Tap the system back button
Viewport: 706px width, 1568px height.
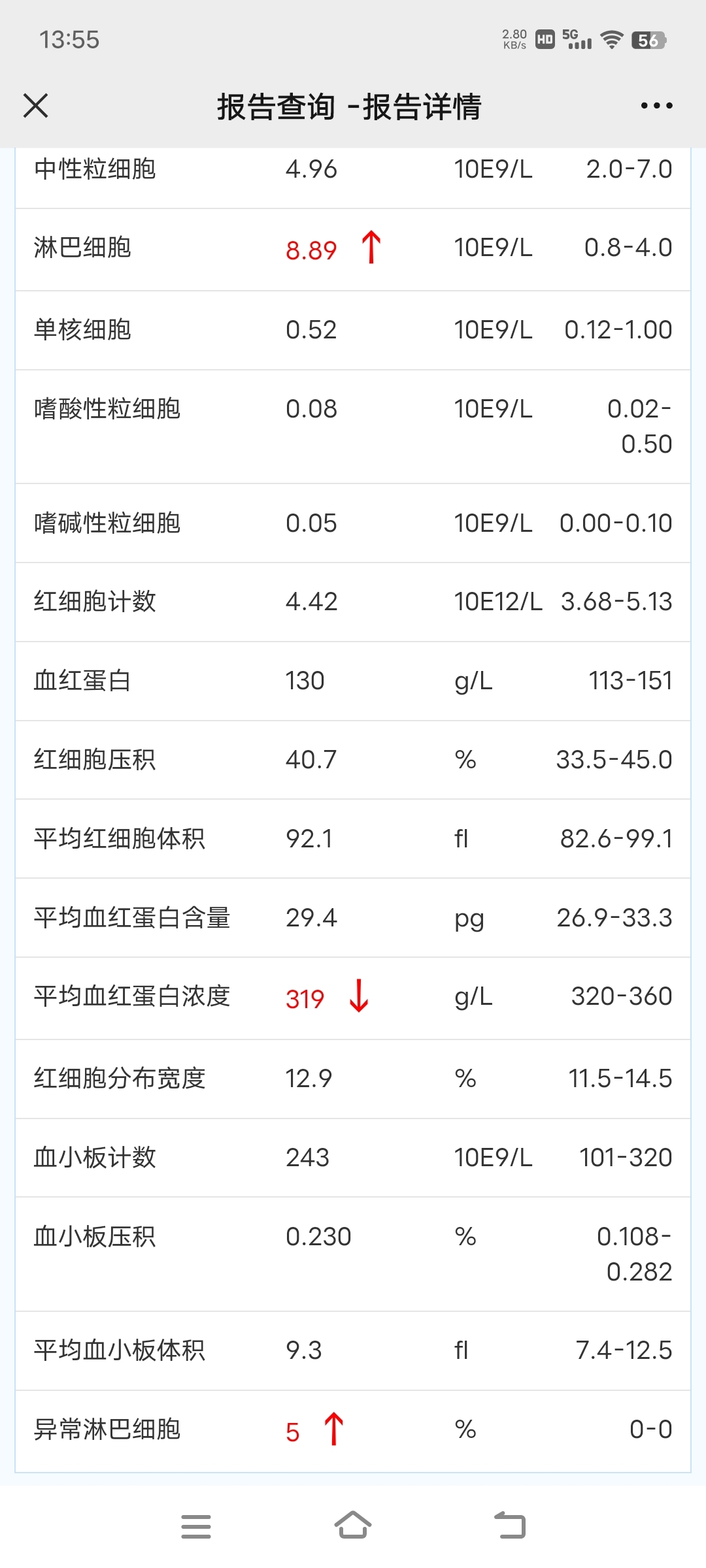click(x=510, y=1526)
